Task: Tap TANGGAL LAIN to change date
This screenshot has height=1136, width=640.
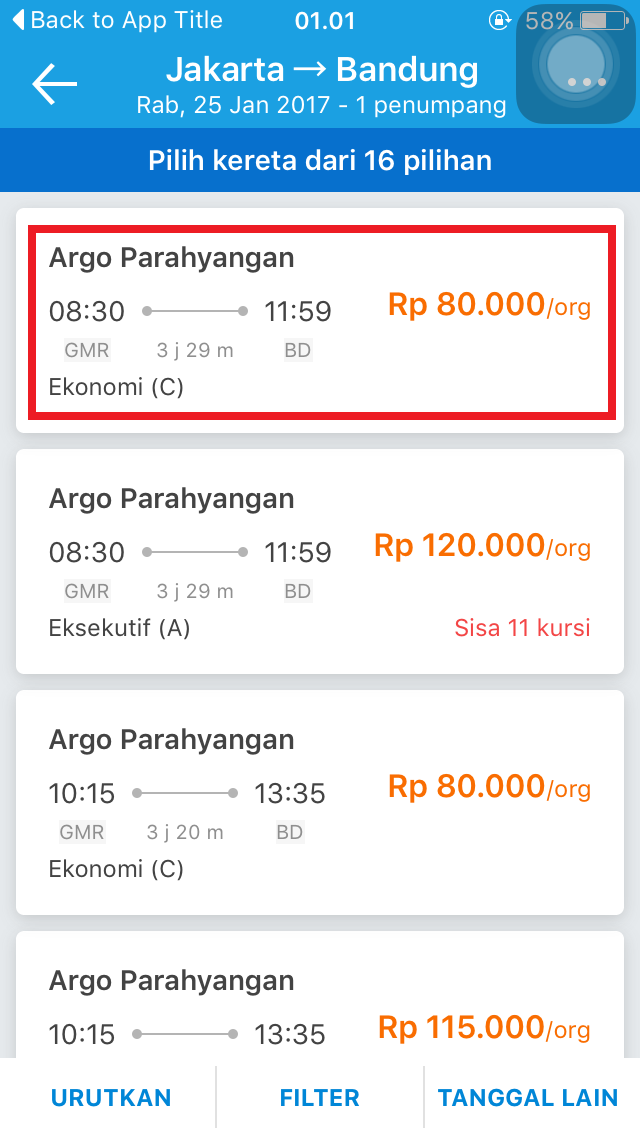Action: (x=528, y=1097)
